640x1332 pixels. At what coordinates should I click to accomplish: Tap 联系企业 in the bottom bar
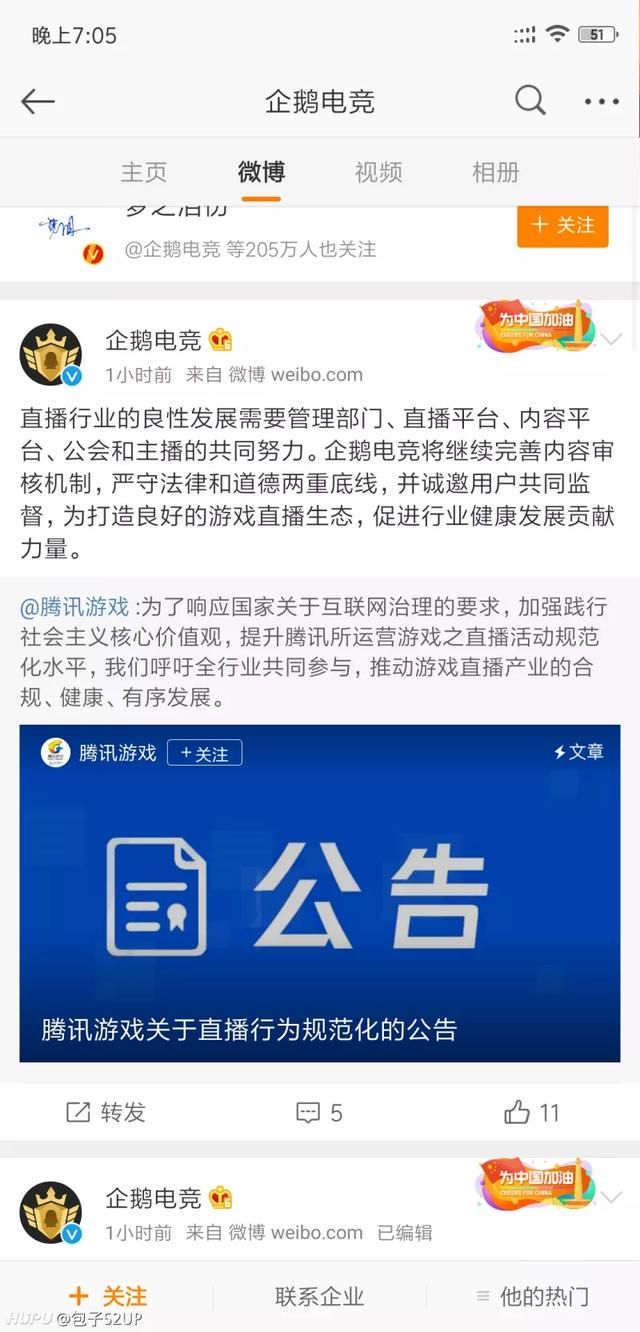click(x=319, y=1297)
